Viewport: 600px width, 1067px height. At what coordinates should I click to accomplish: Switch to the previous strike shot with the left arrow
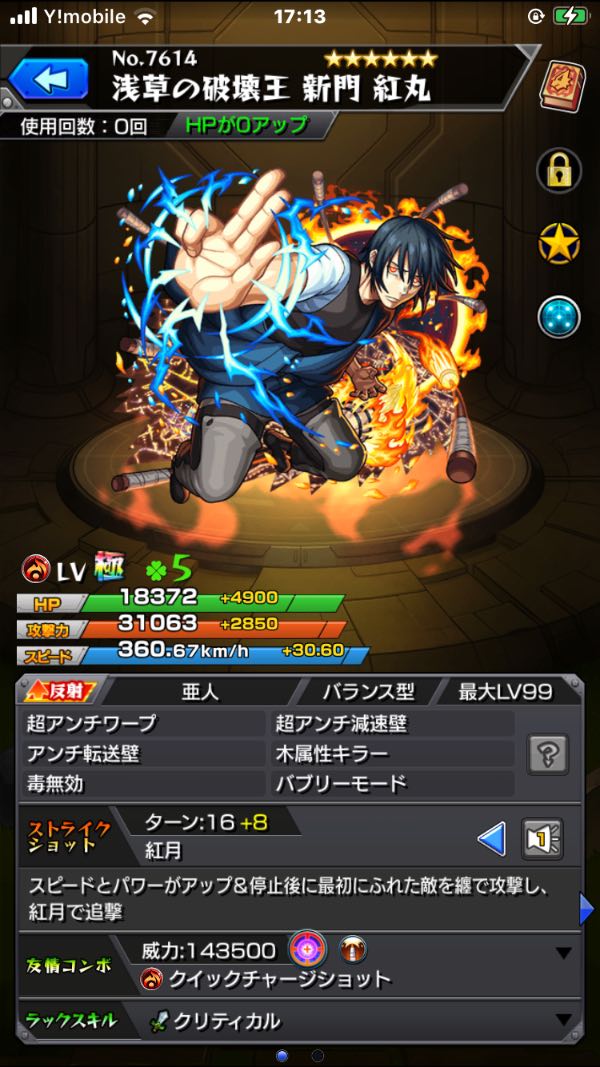coord(491,839)
